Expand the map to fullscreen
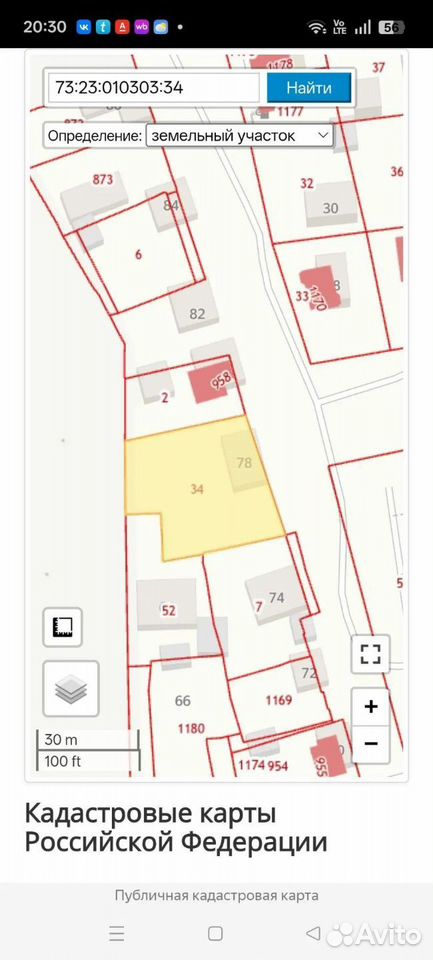This screenshot has width=433, height=960. click(x=371, y=654)
